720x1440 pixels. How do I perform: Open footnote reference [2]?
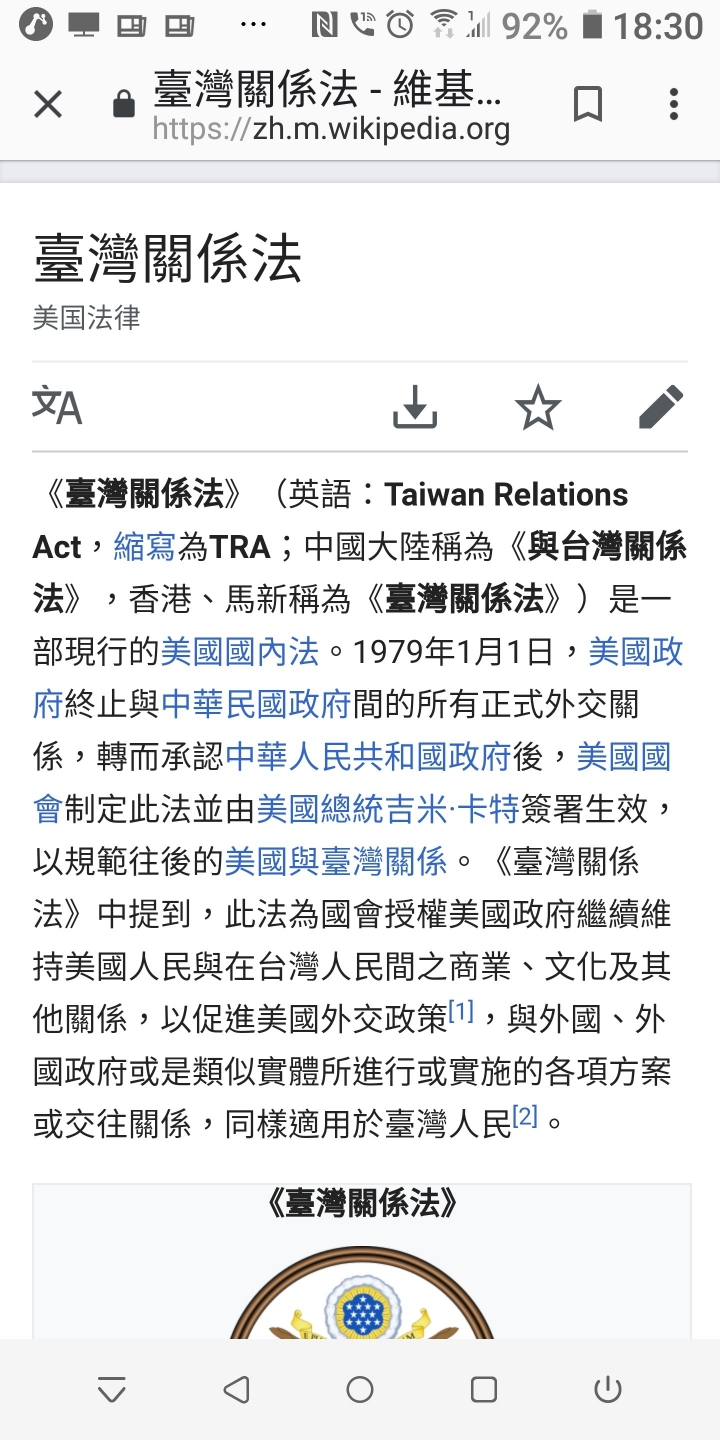[525, 1116]
